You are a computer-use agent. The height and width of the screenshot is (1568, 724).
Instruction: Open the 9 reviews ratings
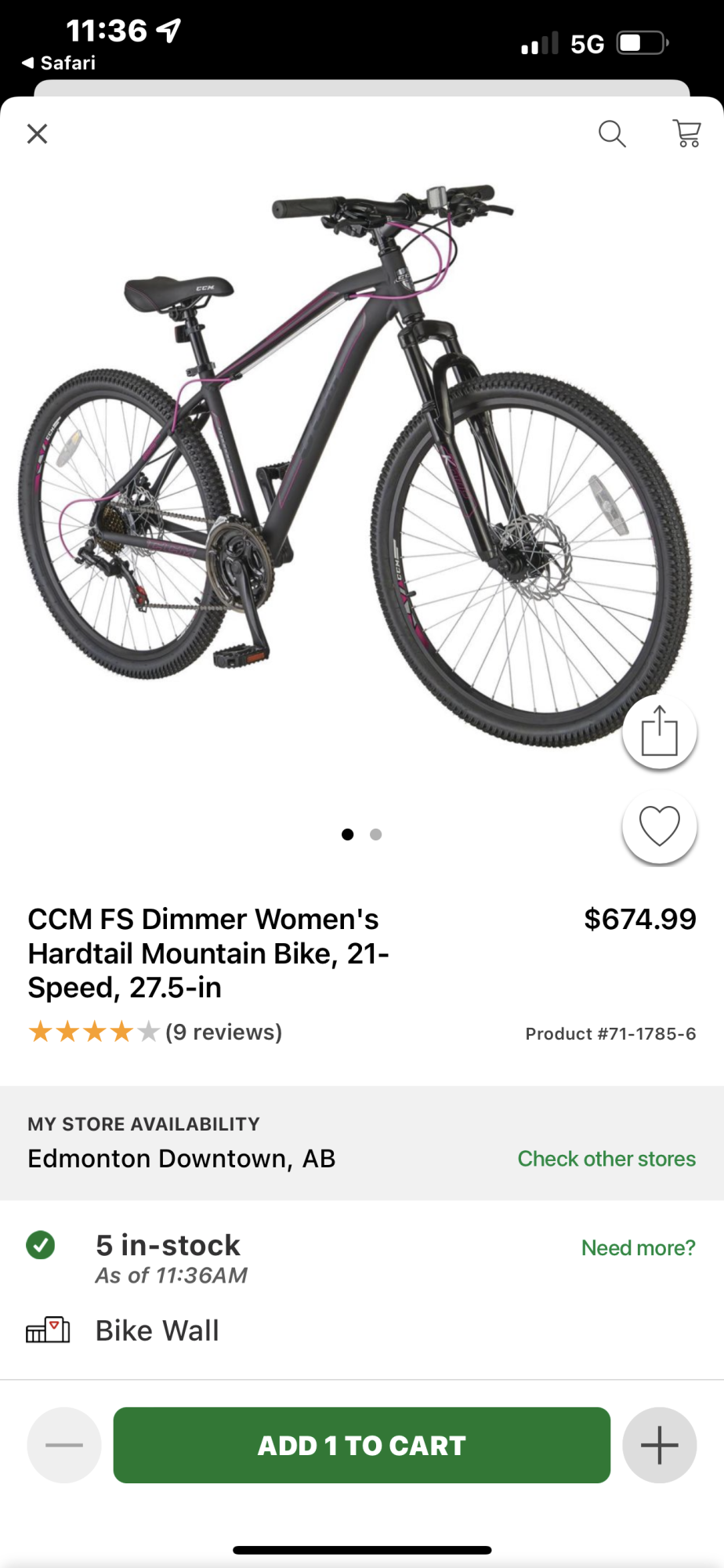coord(223,1032)
